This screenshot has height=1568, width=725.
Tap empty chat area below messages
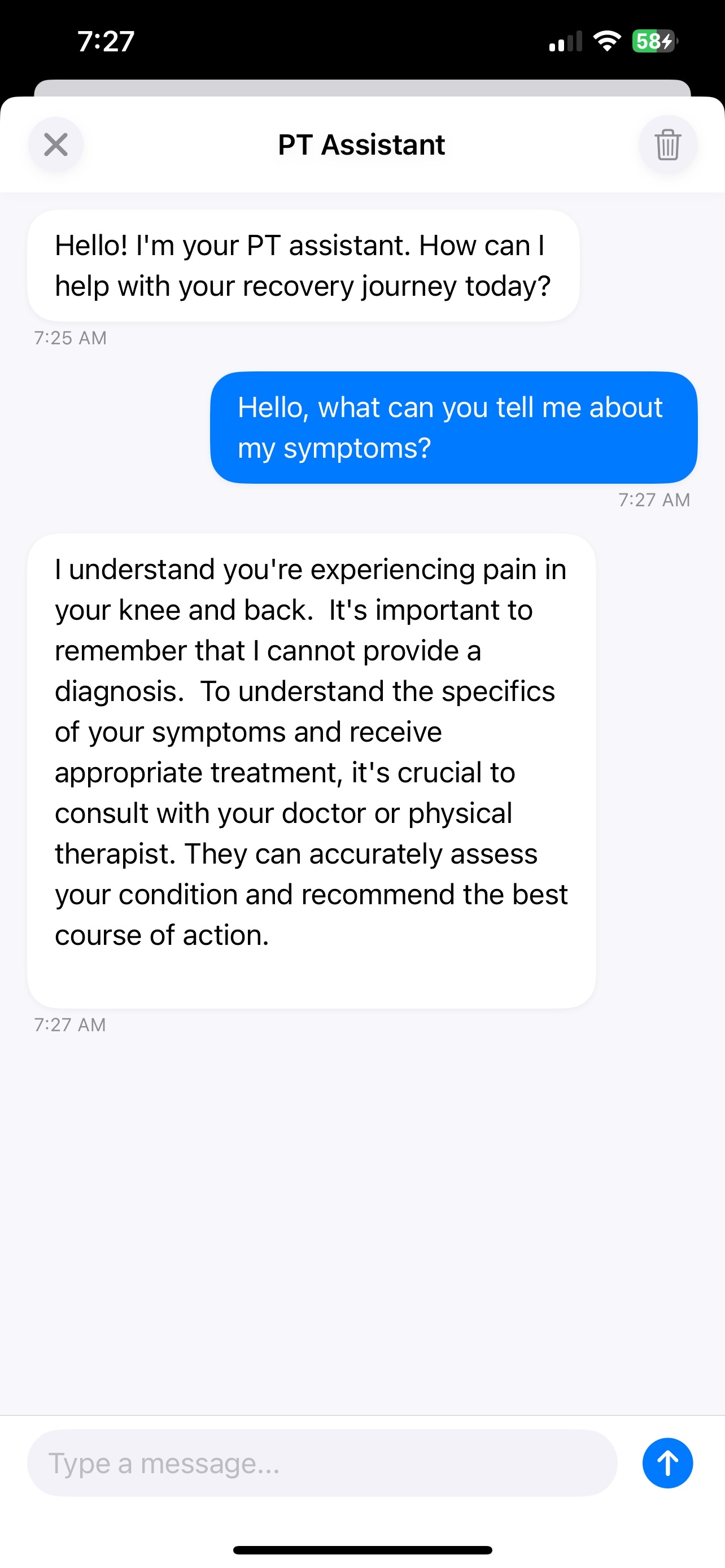pyautogui.click(x=362, y=1217)
